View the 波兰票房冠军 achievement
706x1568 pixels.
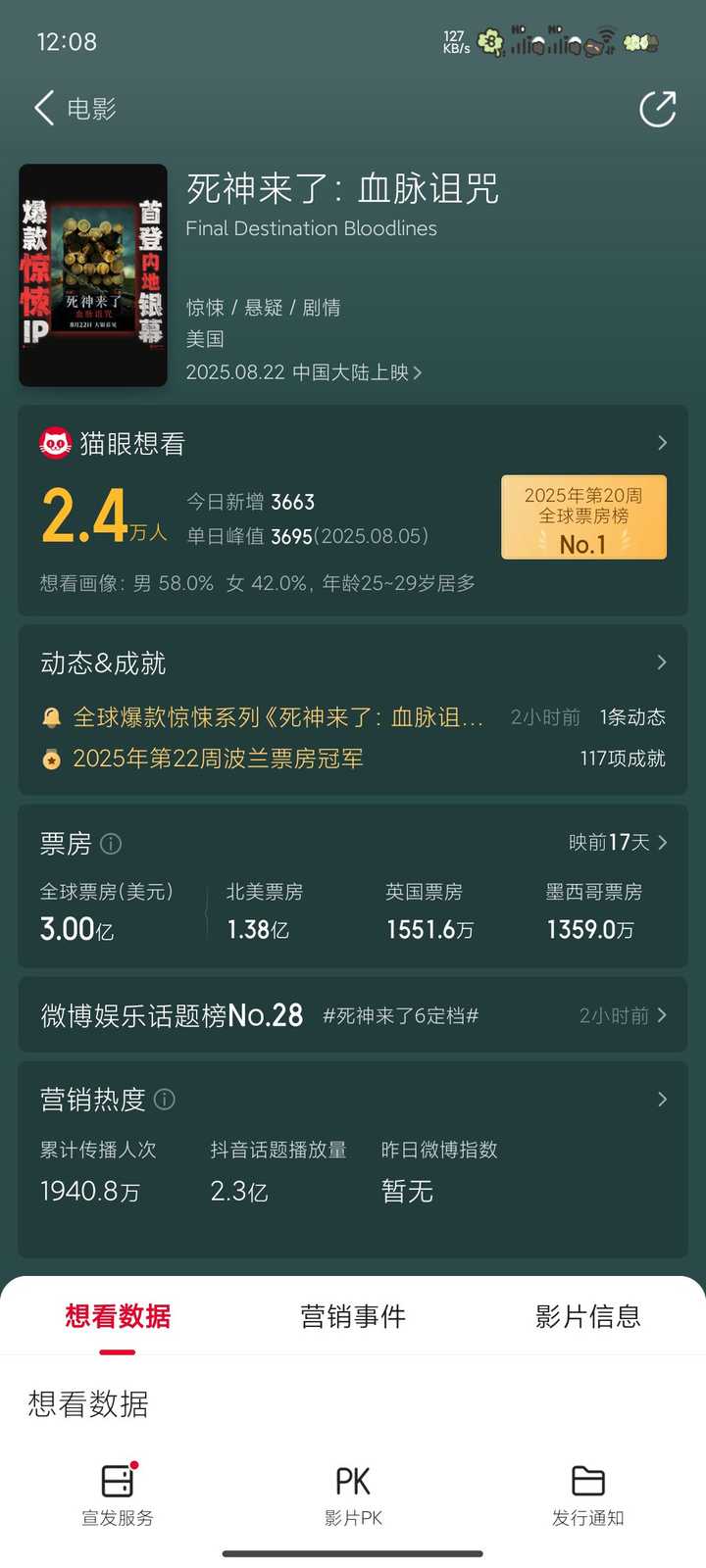pos(218,759)
